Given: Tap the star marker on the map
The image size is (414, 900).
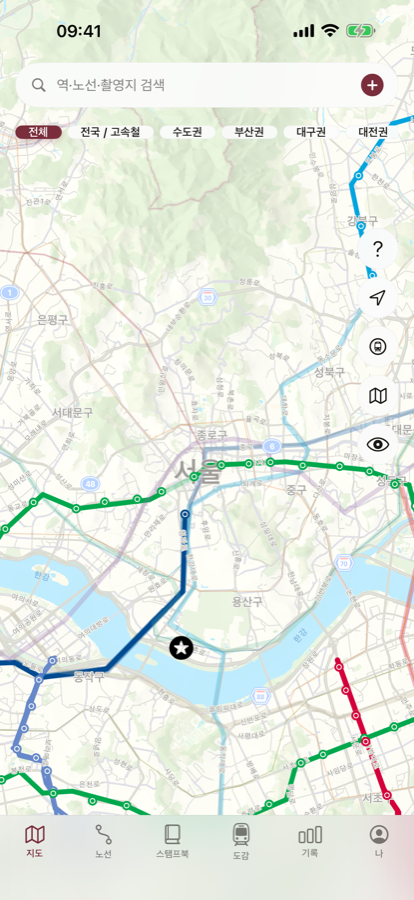Looking at the screenshot, I should [x=181, y=649].
